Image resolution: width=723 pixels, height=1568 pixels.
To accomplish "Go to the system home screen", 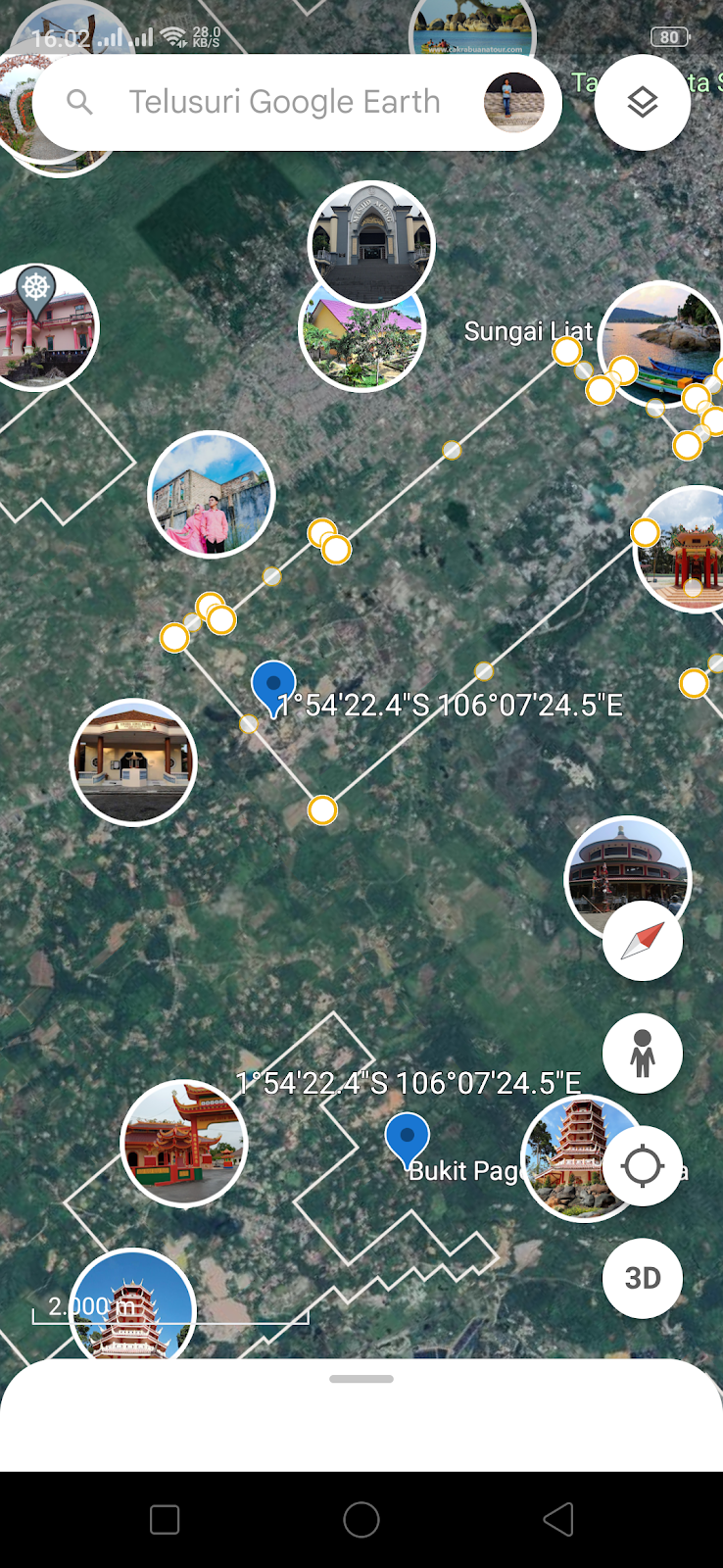I will point(361,1520).
